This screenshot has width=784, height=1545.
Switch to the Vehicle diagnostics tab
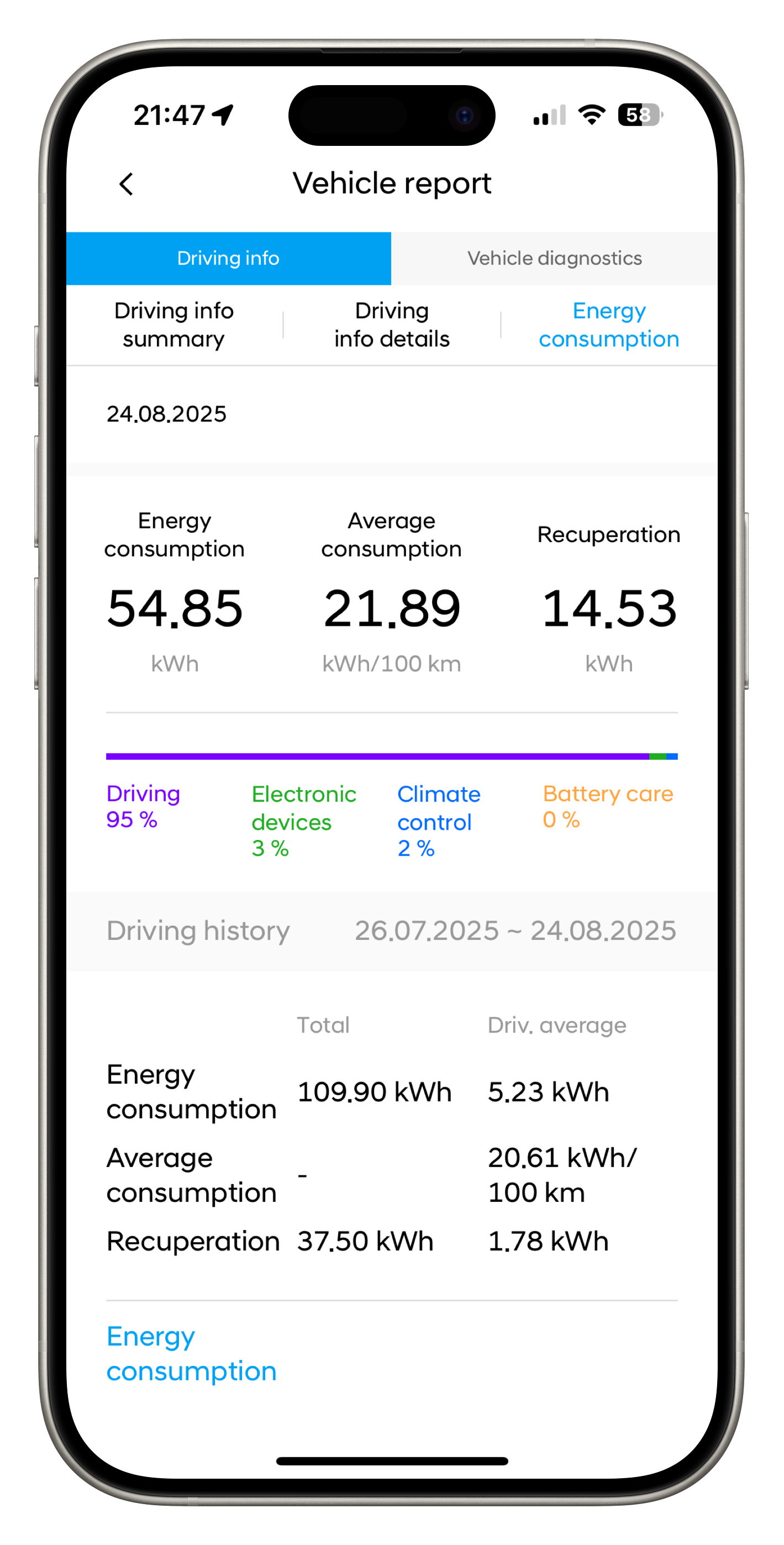[x=554, y=259]
